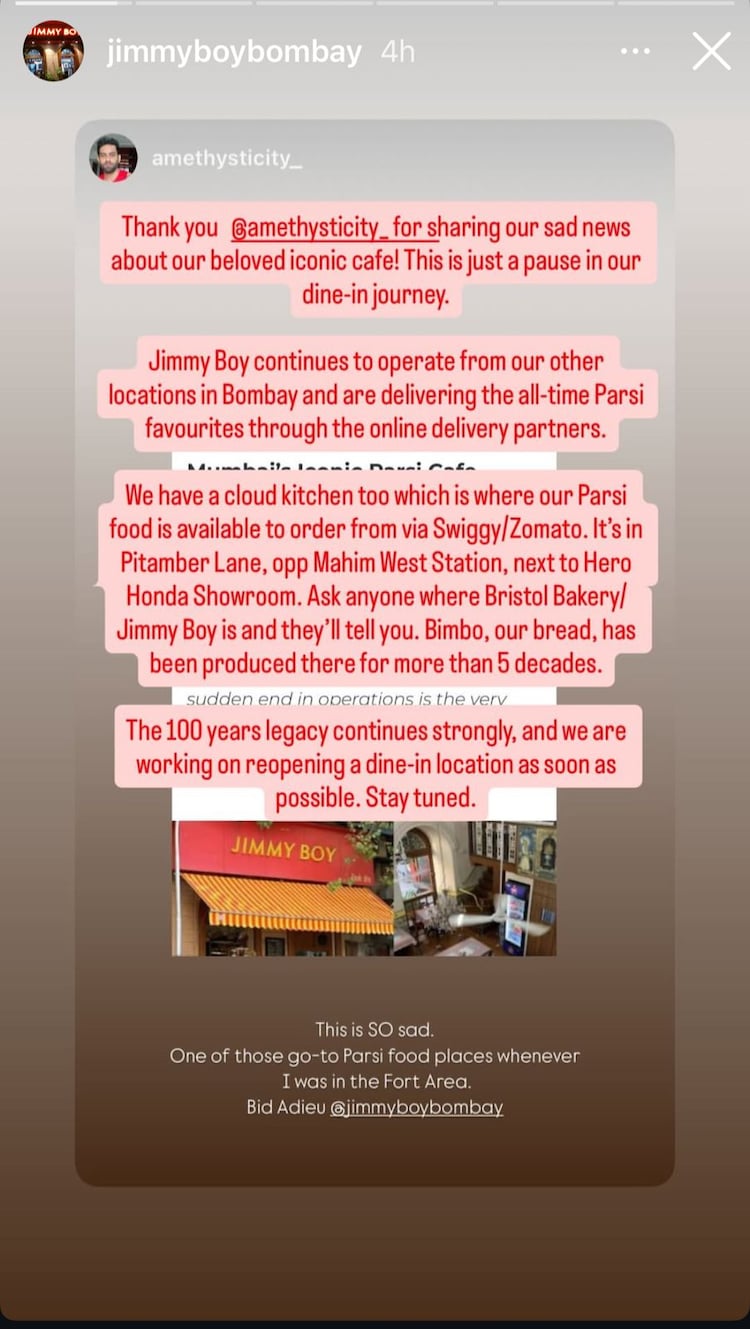Tap the jimmyboybombay username
The height and width of the screenshot is (1329, 750).
[234, 52]
